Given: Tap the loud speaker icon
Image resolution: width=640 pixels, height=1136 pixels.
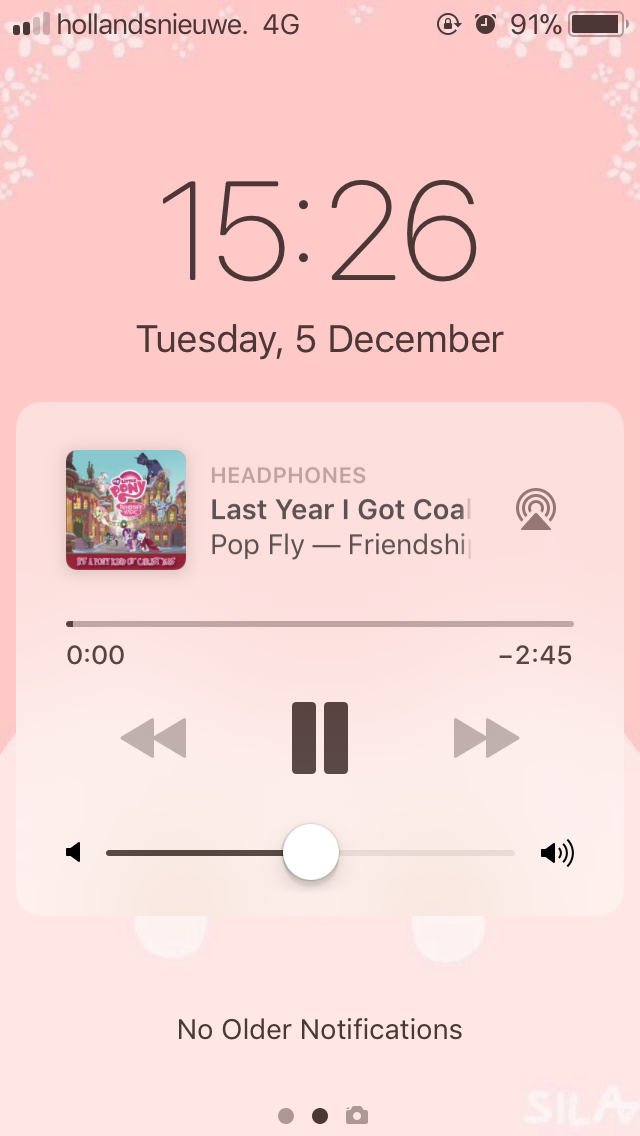Looking at the screenshot, I should [x=557, y=853].
